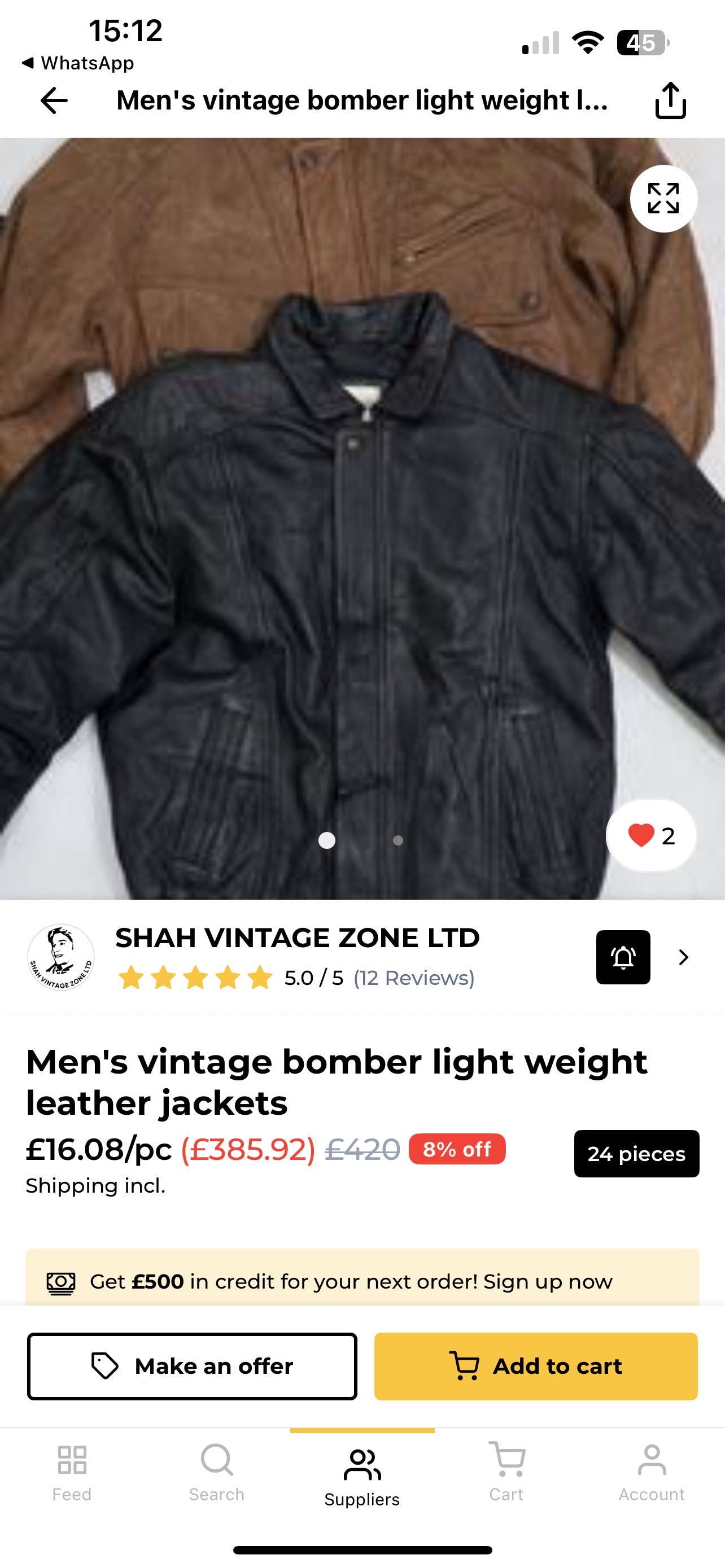Make an offer on the jackets
The width and height of the screenshot is (725, 1568).
[192, 1366]
